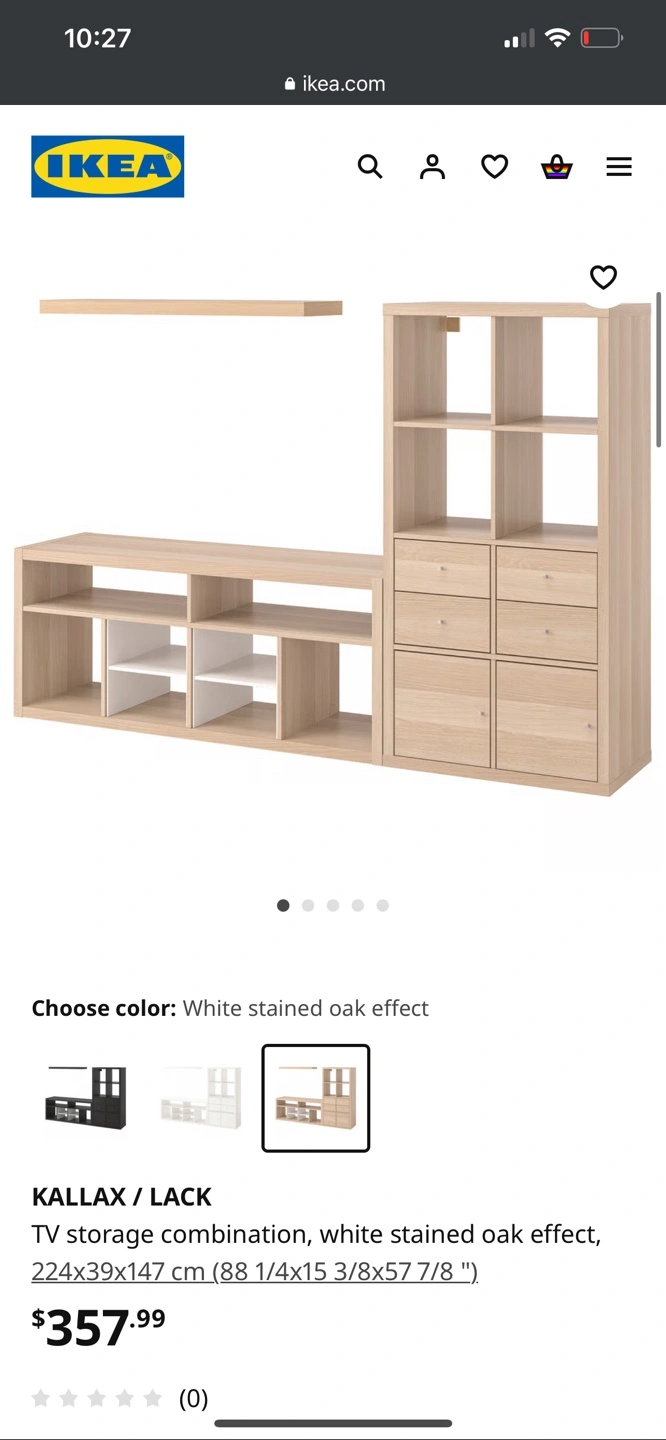This screenshot has width=666, height=1440.
Task: Select the black-brown color option
Action: coord(87,1097)
